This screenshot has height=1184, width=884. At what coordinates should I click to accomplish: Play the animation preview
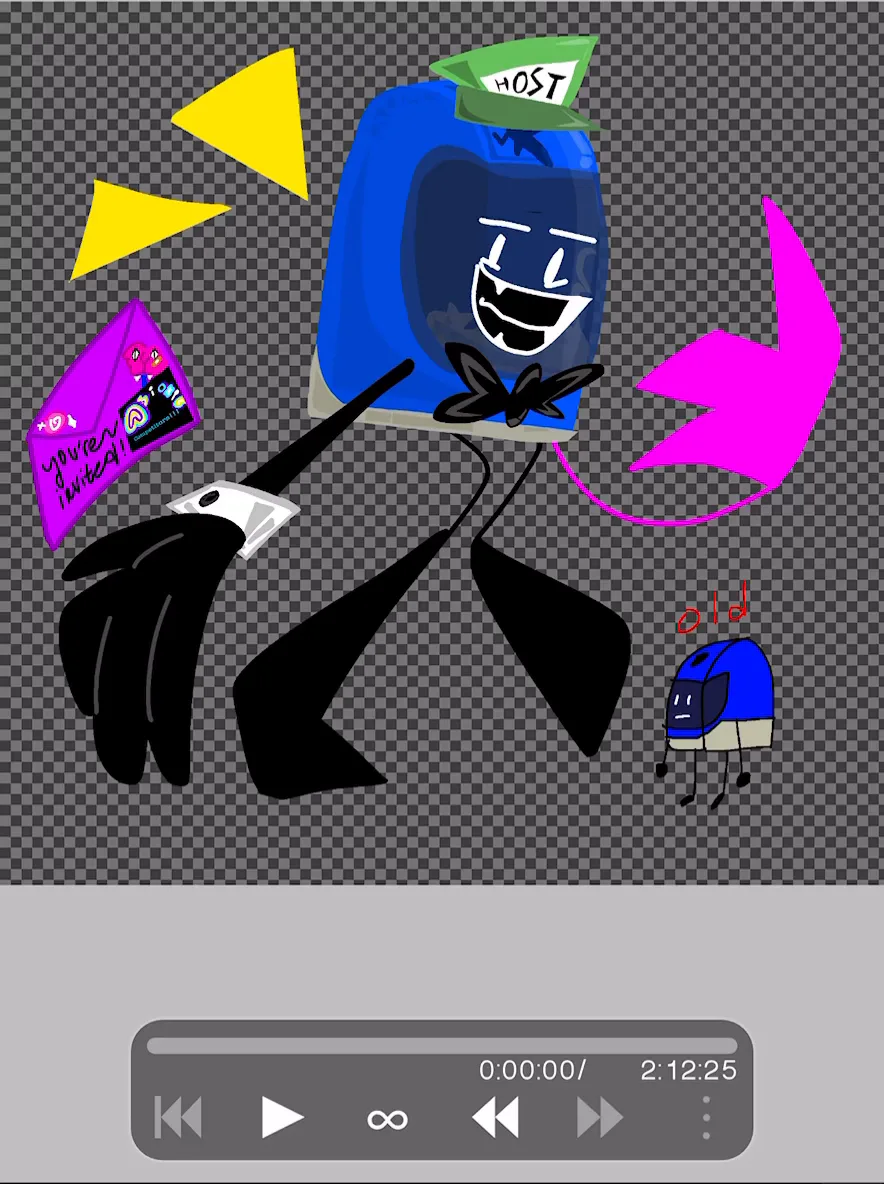[x=282, y=1117]
